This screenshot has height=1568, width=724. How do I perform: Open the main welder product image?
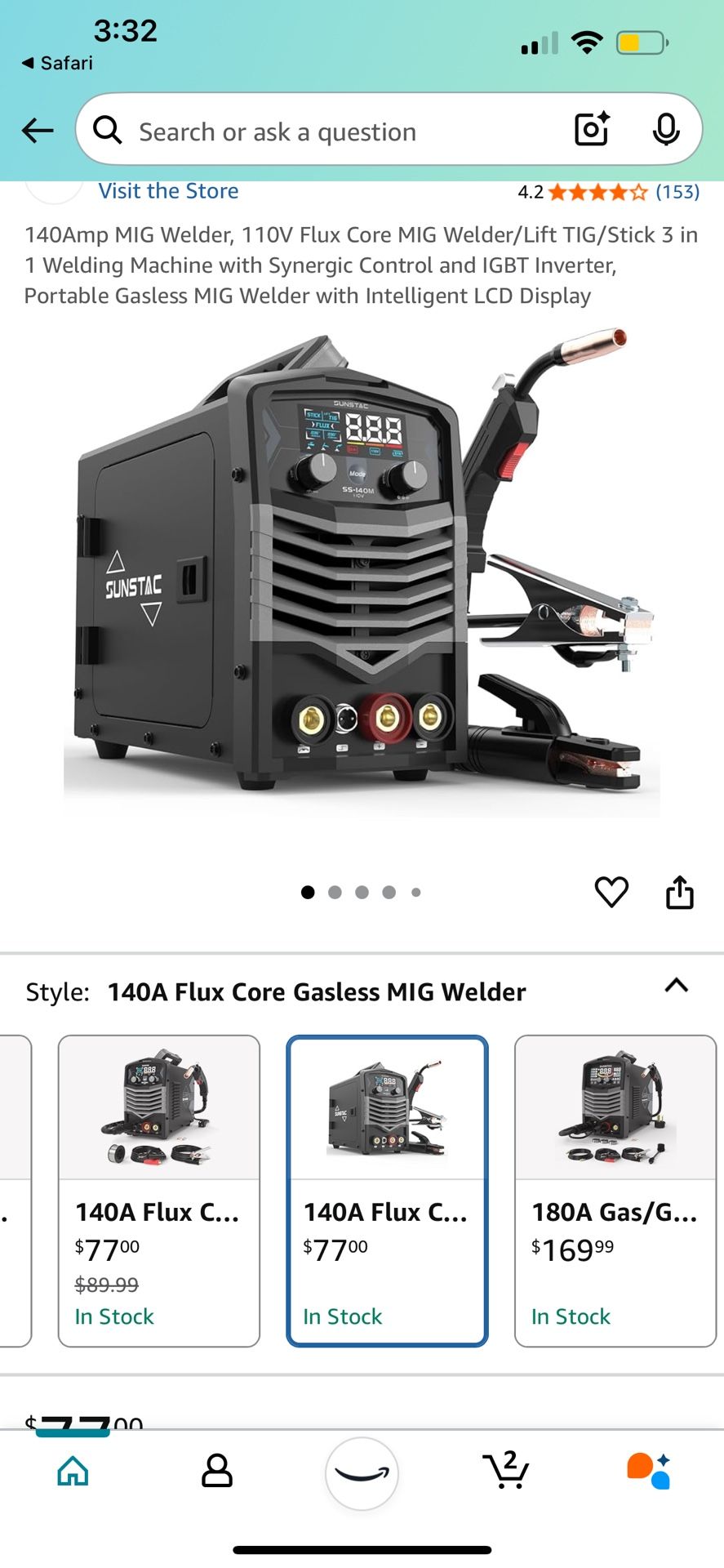click(362, 572)
